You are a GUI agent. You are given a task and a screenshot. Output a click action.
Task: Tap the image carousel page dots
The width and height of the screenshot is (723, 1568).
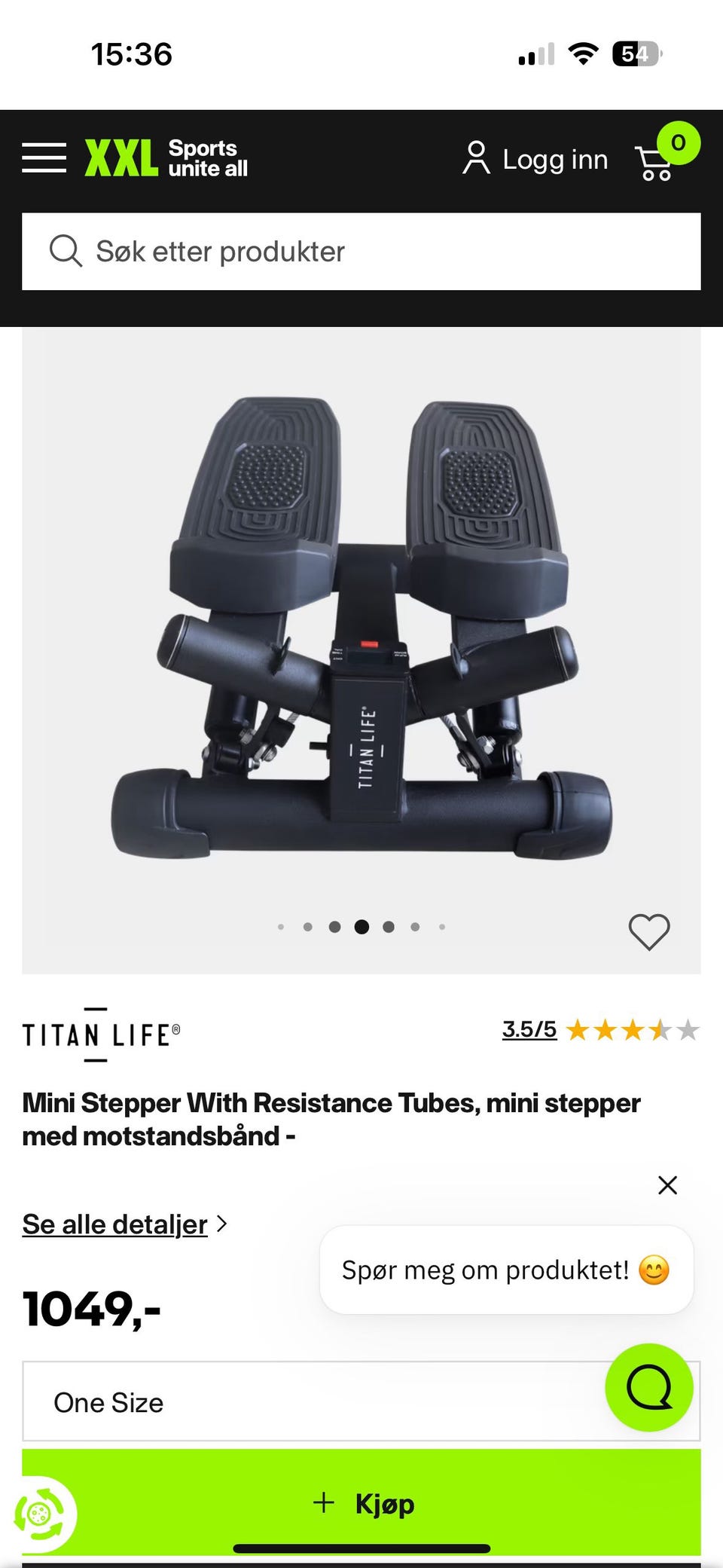tap(361, 927)
